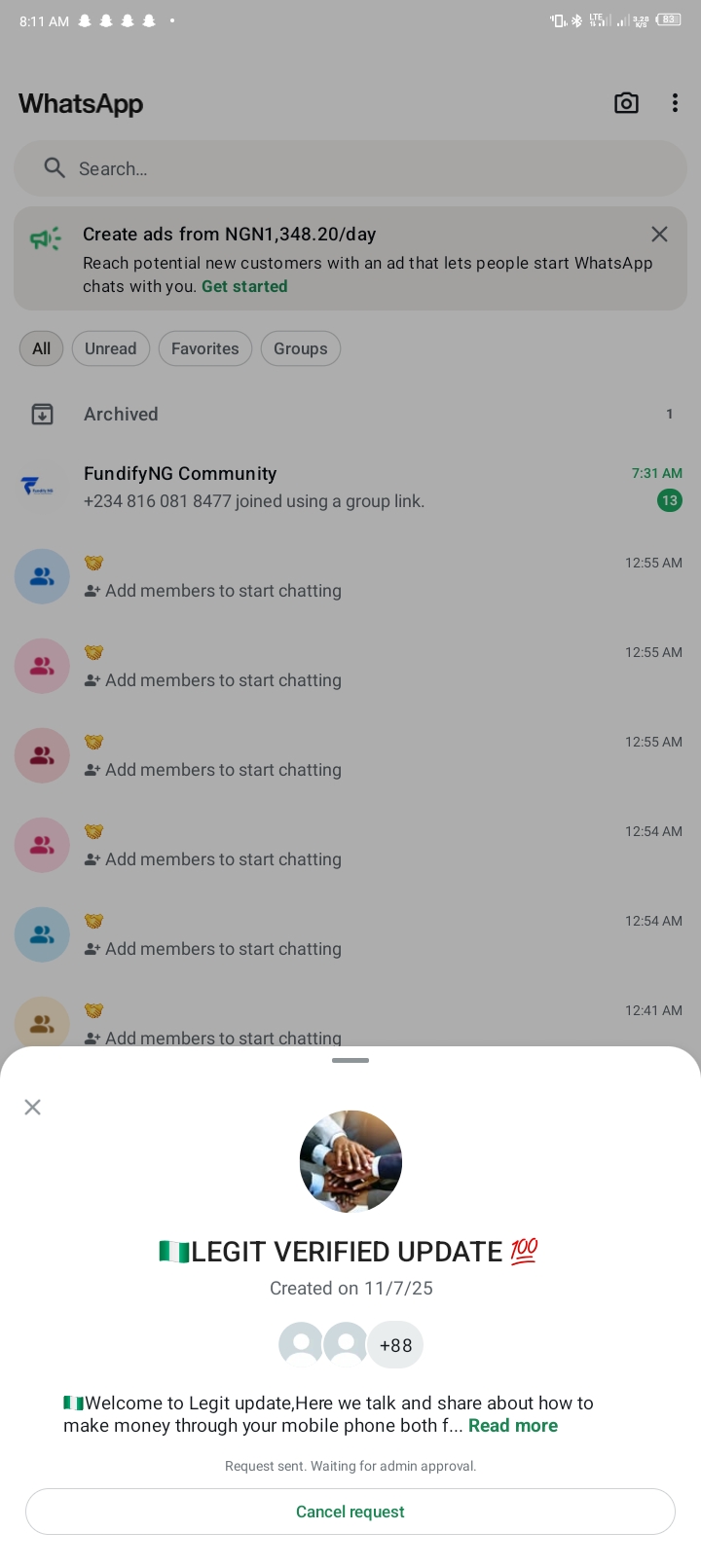Cancel the join request
The width and height of the screenshot is (701, 1568).
[x=350, y=1512]
